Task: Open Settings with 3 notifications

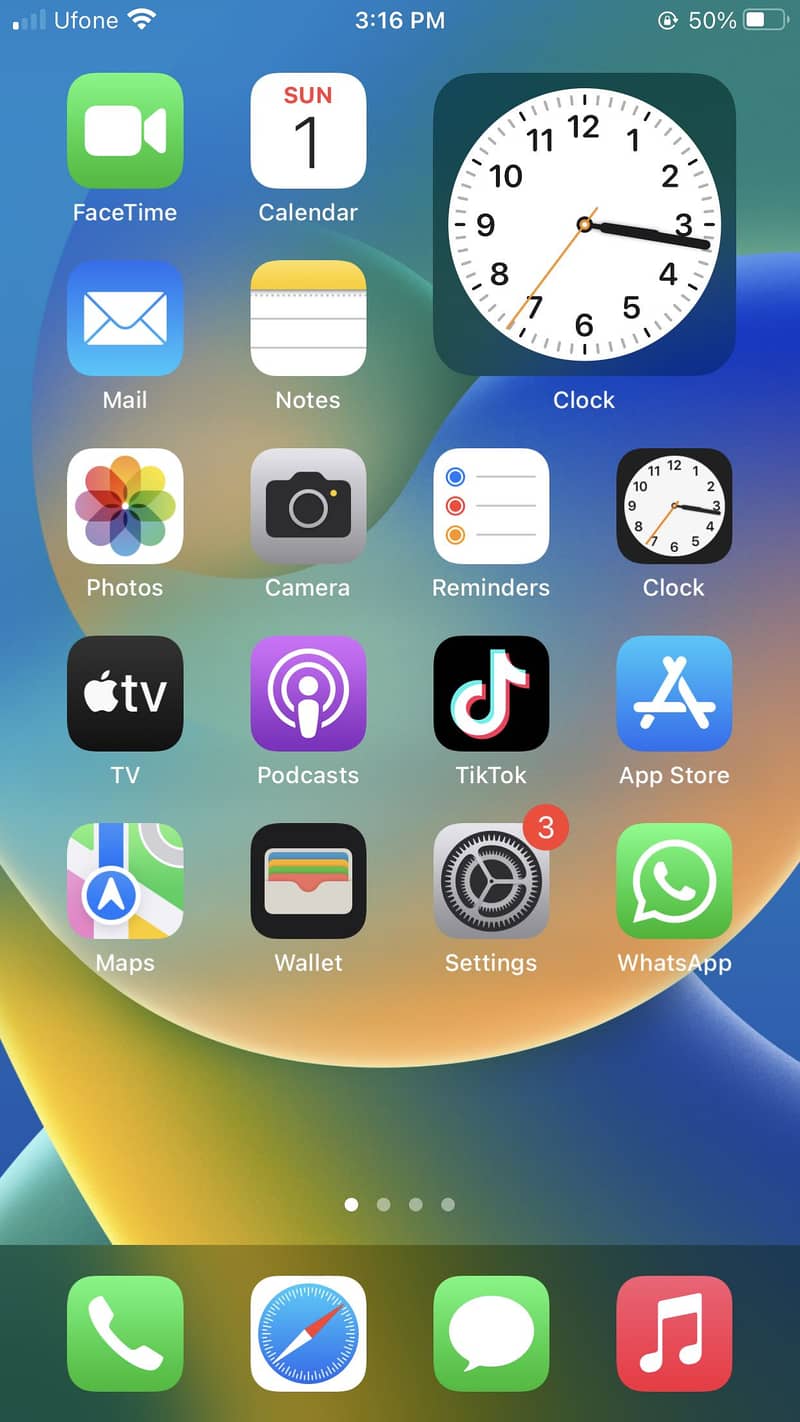Action: pos(491,881)
